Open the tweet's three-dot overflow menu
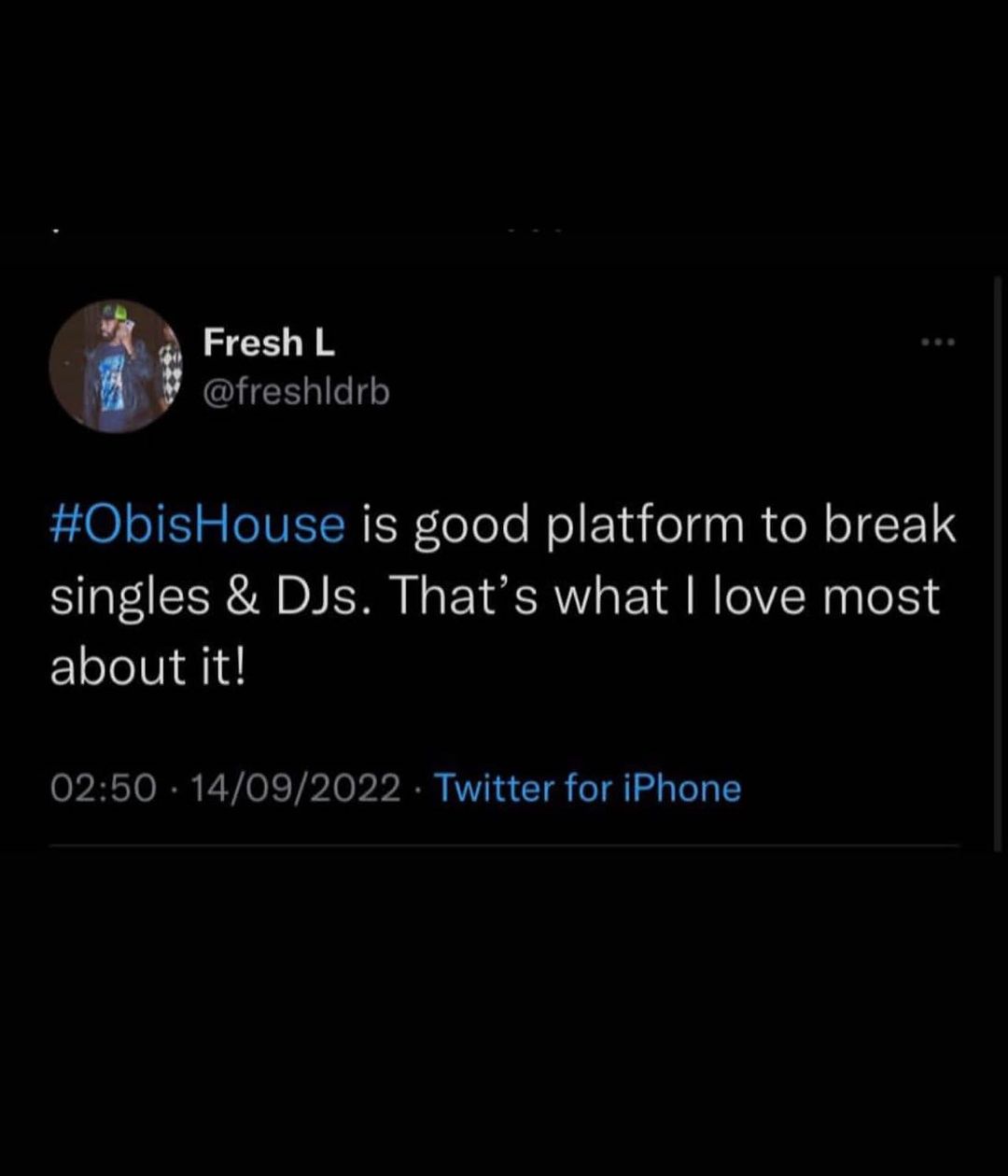 tap(937, 343)
